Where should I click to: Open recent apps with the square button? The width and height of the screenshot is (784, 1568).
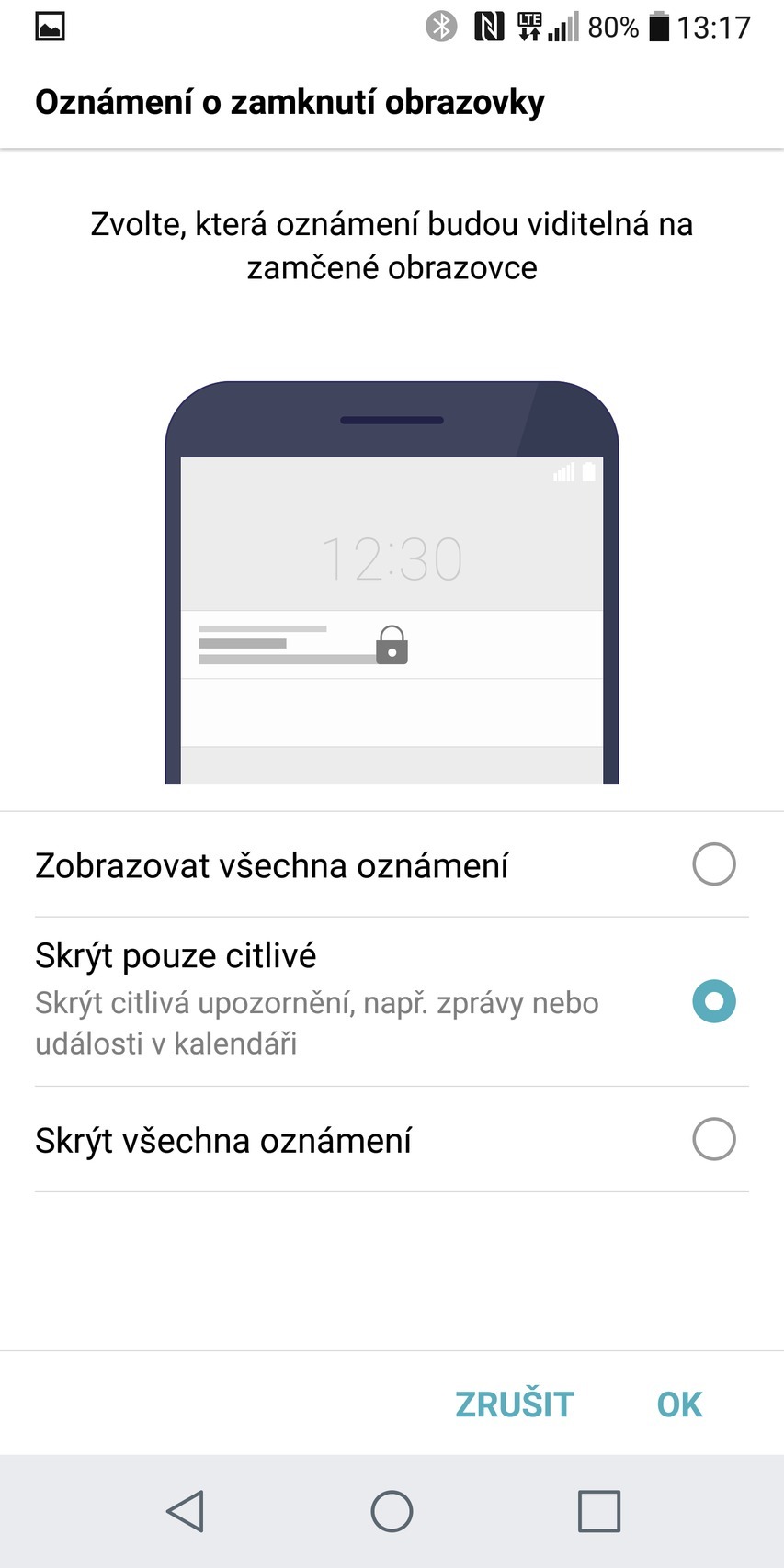point(598,1510)
